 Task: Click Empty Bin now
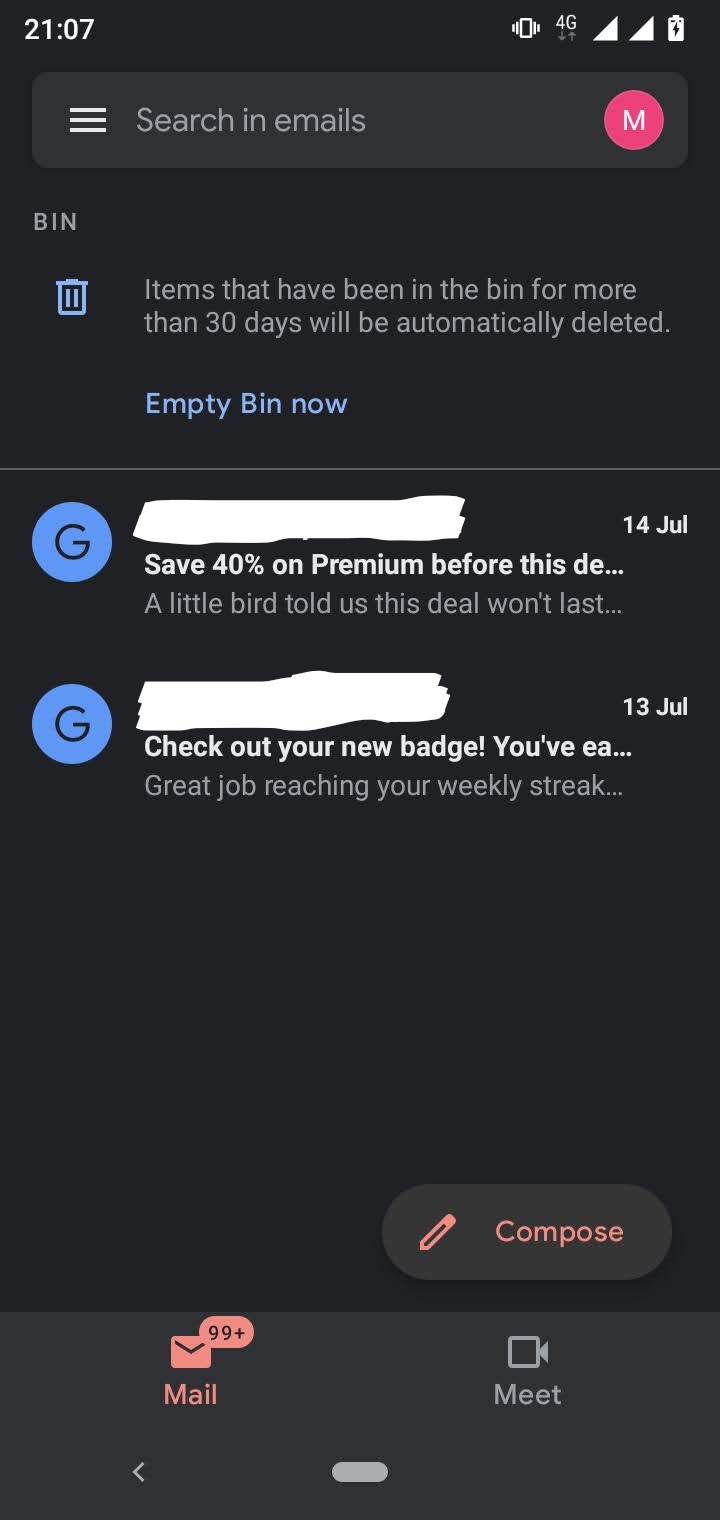pos(246,403)
